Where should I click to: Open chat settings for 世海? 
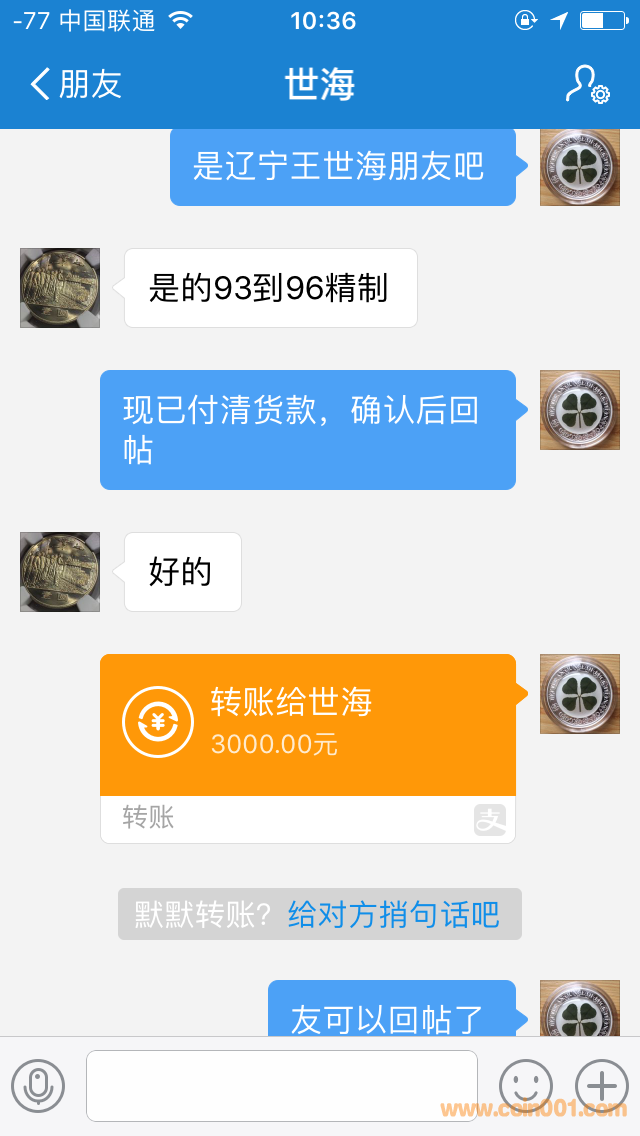[x=587, y=85]
